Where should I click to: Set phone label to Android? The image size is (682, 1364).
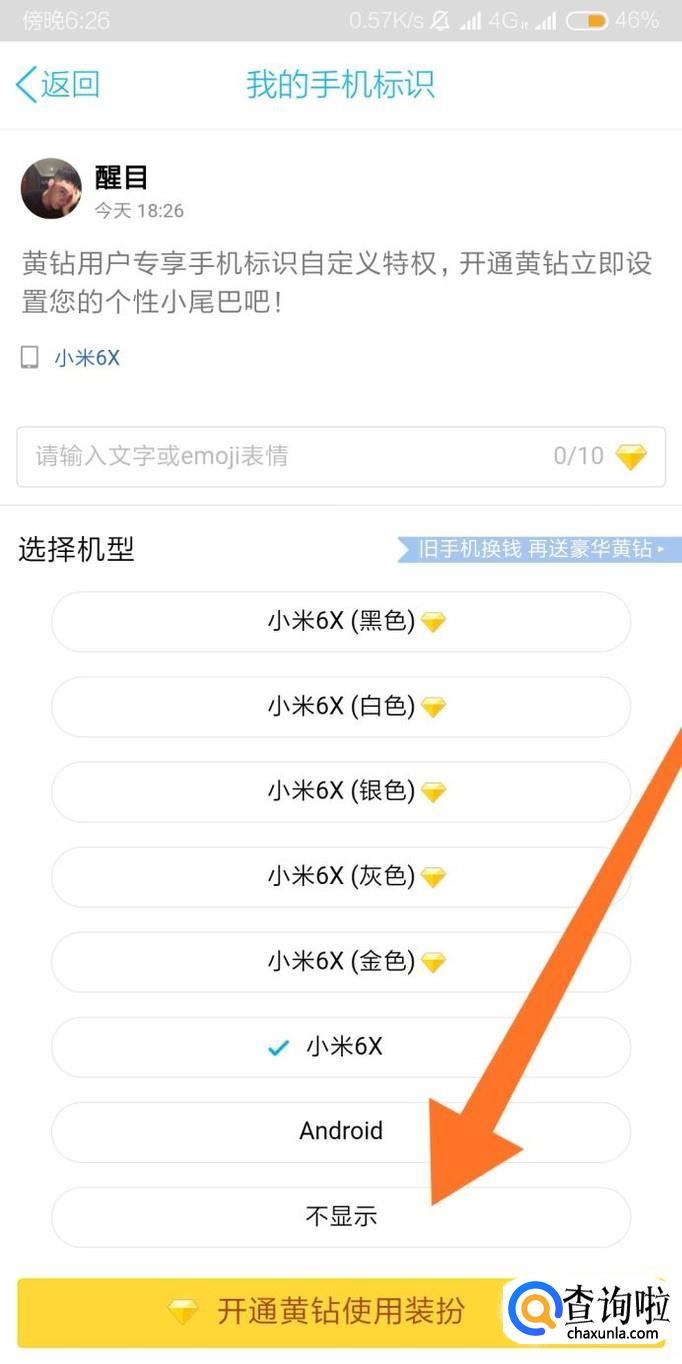point(340,1132)
